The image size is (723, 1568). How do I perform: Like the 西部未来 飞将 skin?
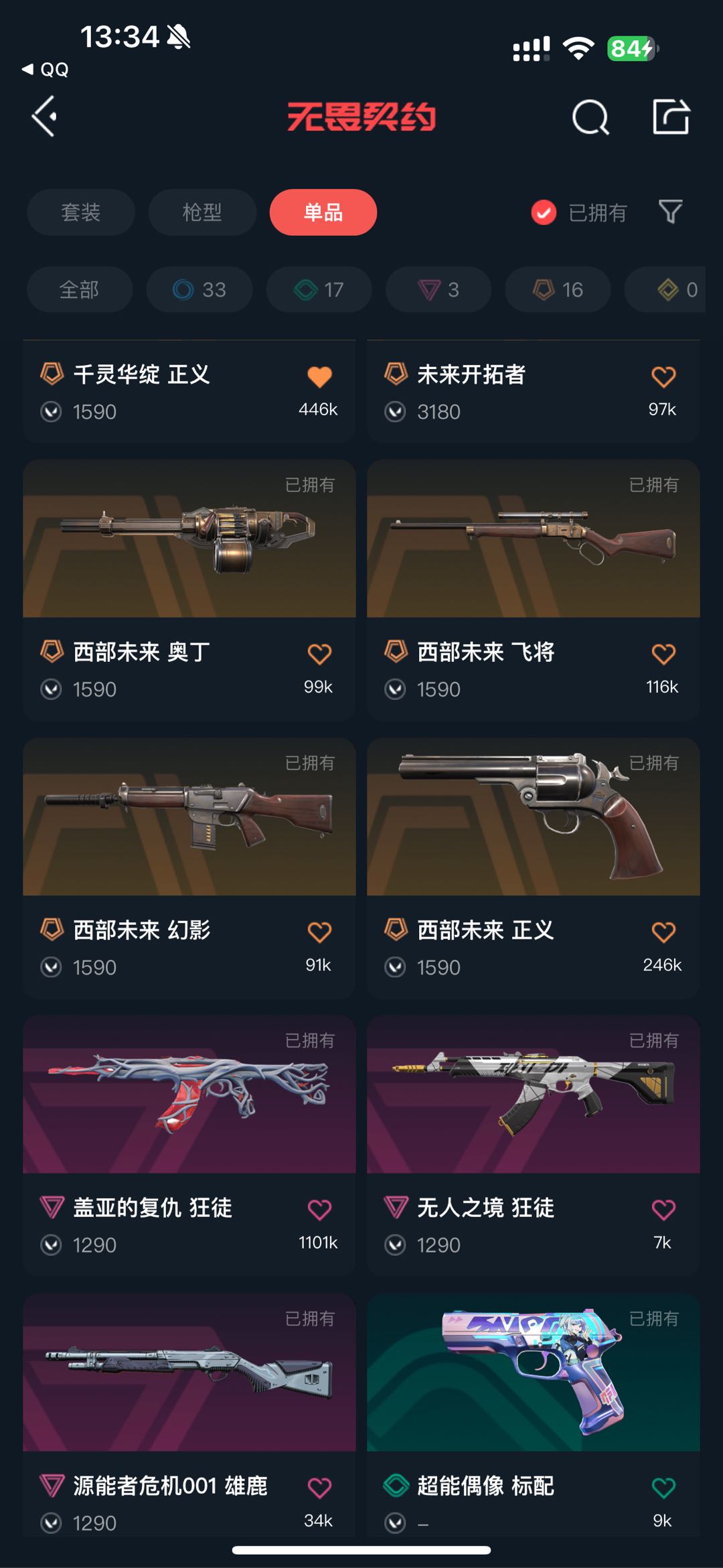coord(663,654)
